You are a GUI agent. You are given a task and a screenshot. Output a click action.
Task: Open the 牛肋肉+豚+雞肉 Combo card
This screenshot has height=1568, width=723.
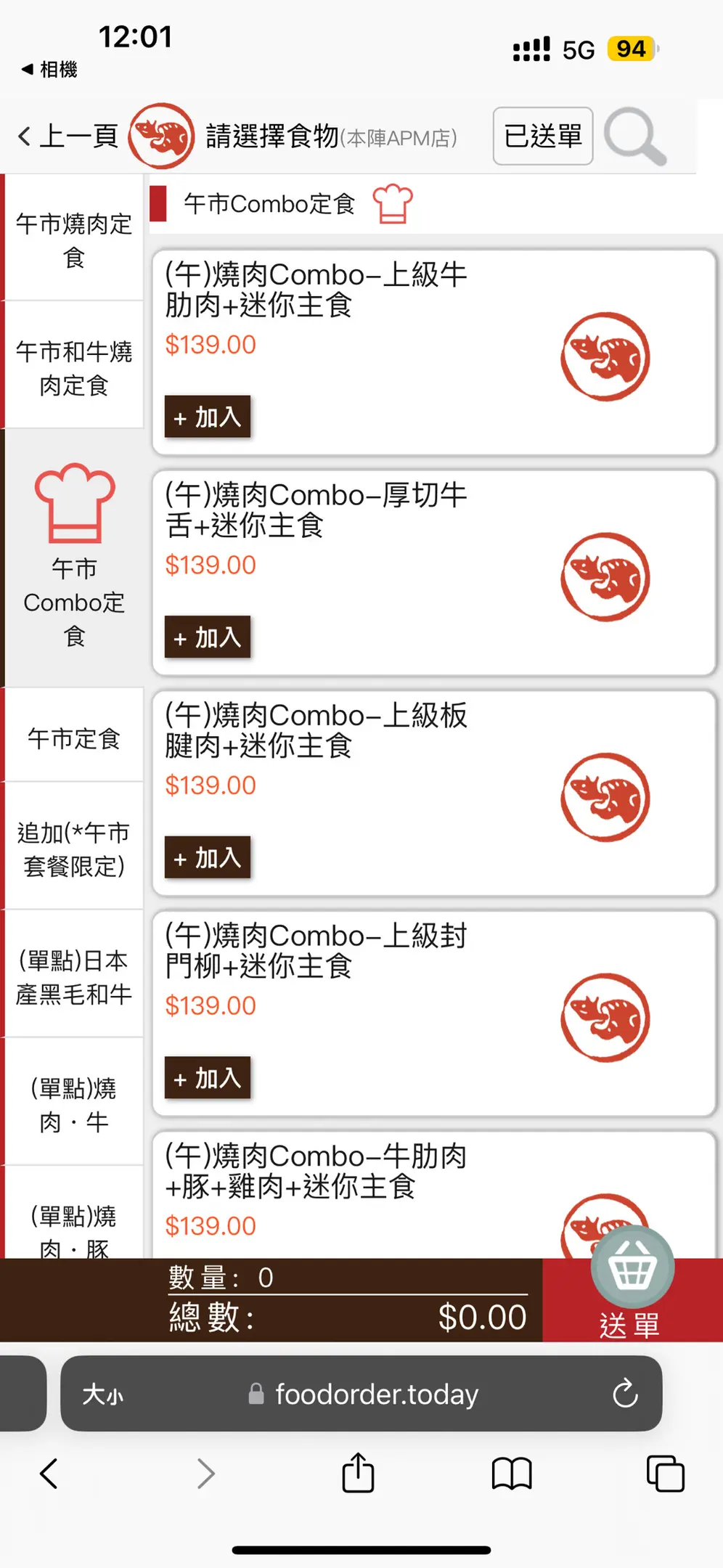point(434,1194)
